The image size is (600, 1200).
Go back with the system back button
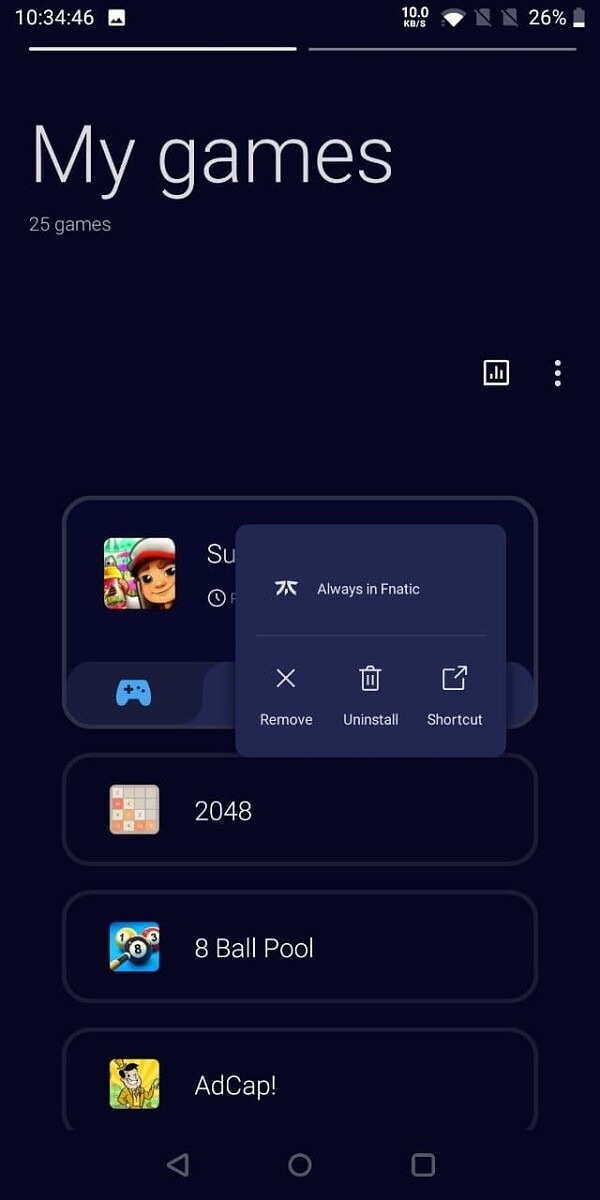pos(178,1164)
